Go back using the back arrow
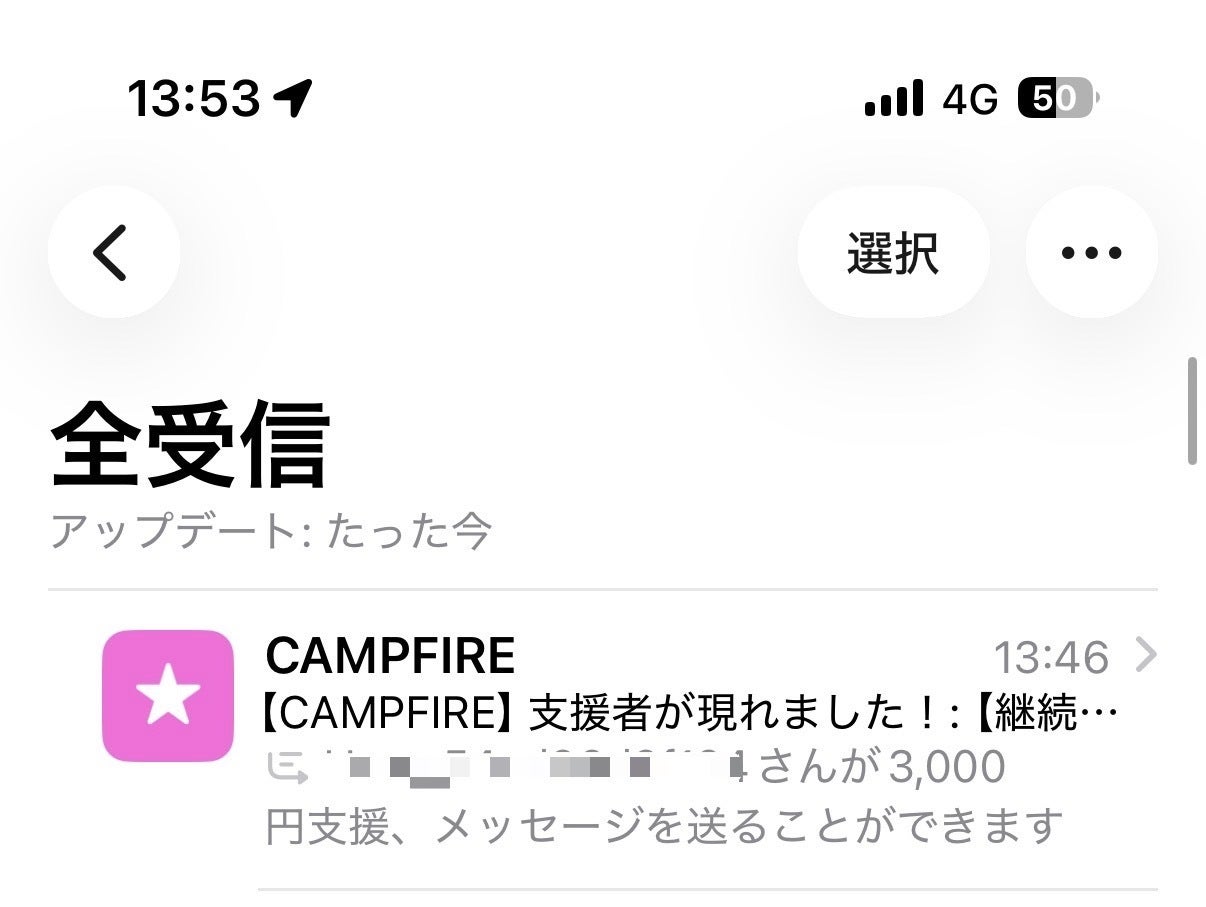The image size is (1206, 907). (113, 252)
